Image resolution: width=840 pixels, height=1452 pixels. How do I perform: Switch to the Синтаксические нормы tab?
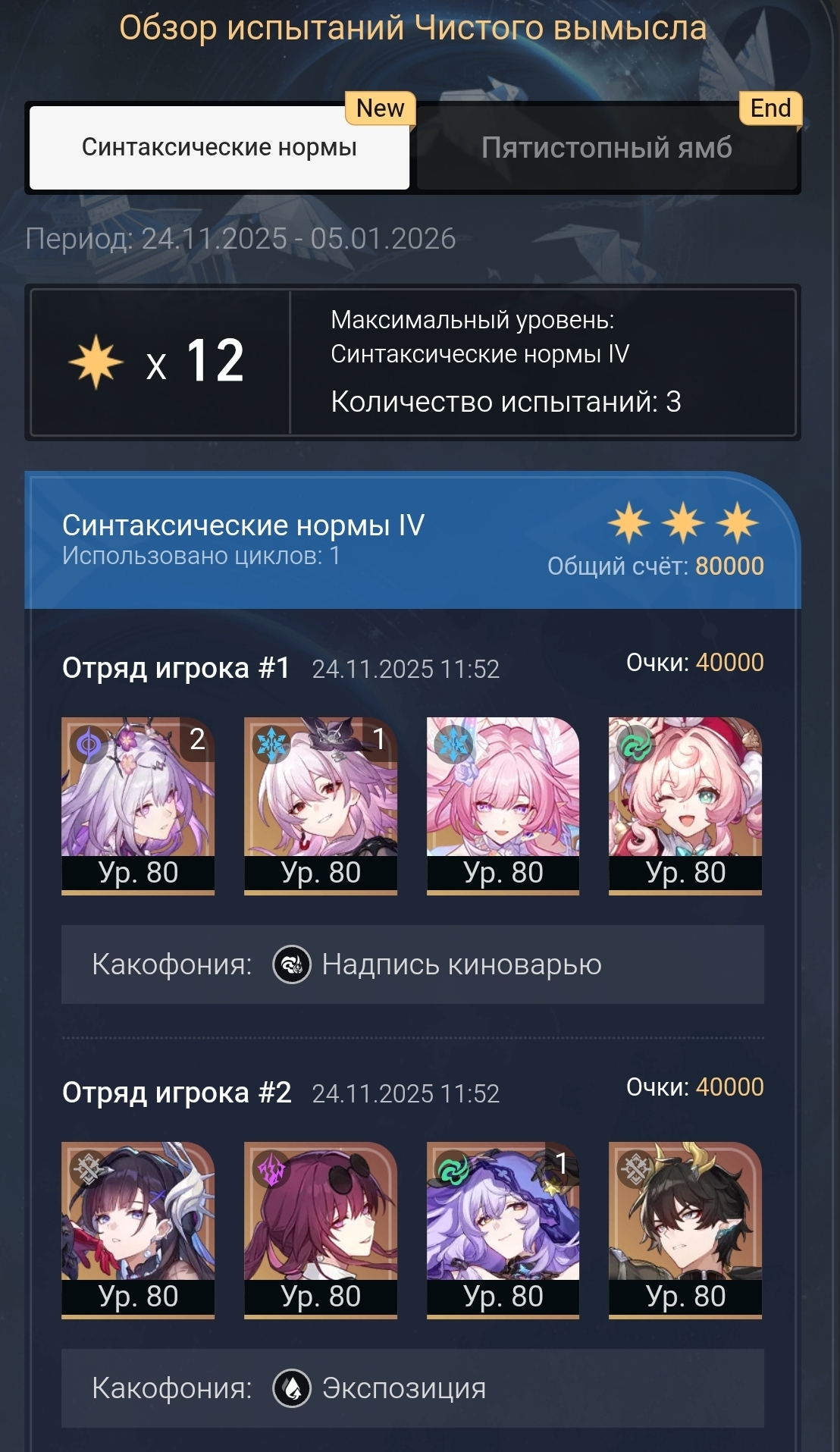coord(219,147)
